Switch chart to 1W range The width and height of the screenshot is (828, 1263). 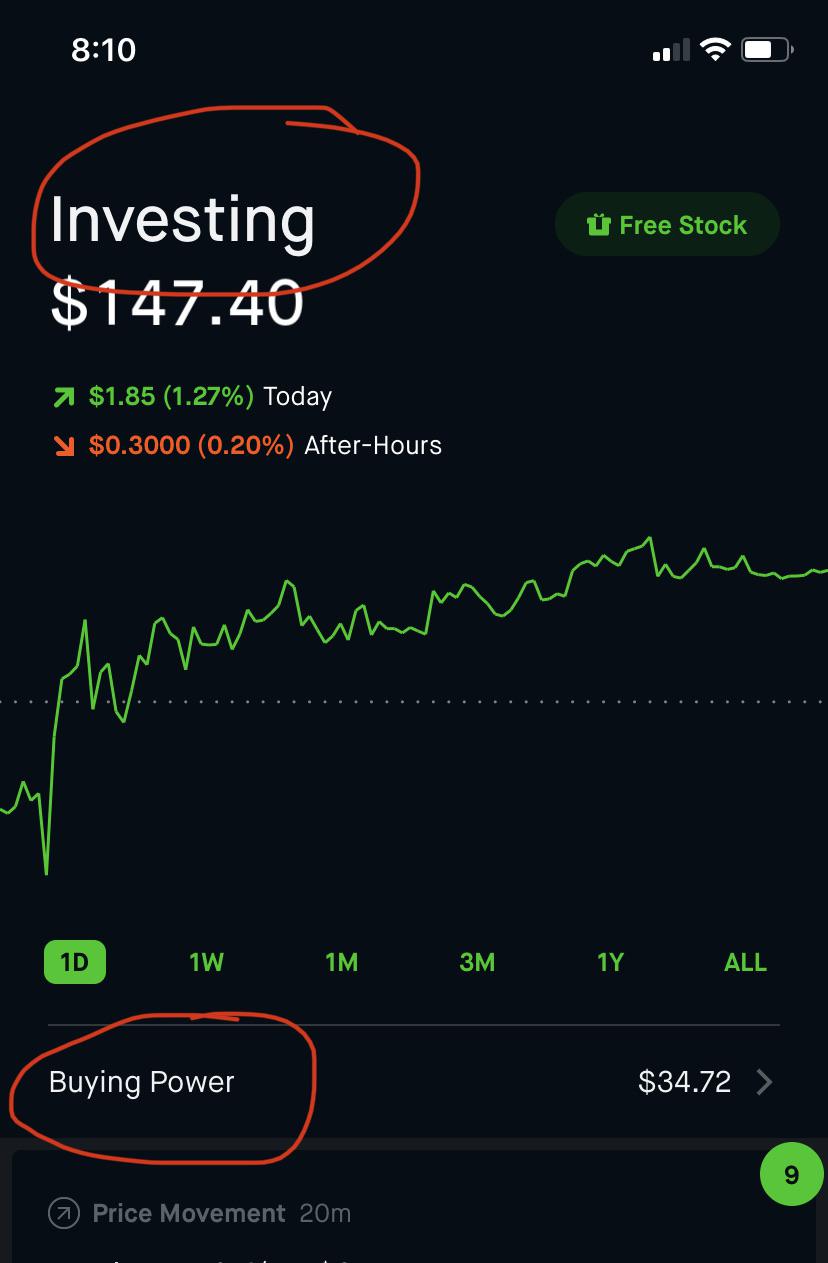(x=207, y=962)
